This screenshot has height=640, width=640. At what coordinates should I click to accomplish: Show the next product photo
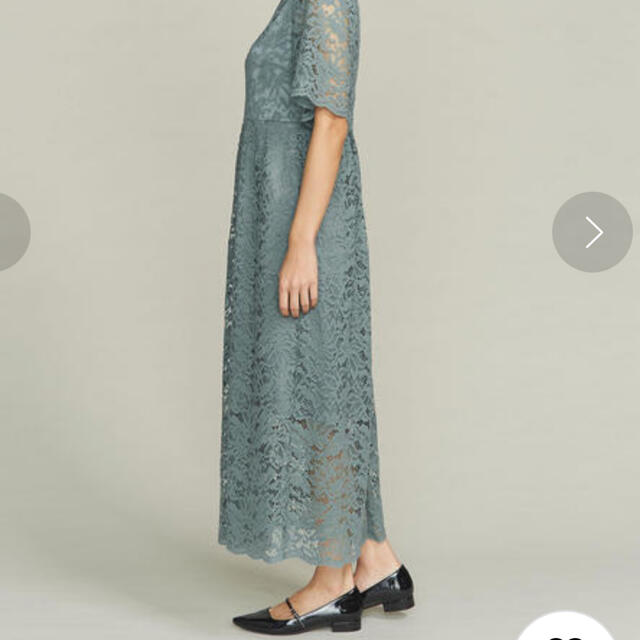coord(592,232)
